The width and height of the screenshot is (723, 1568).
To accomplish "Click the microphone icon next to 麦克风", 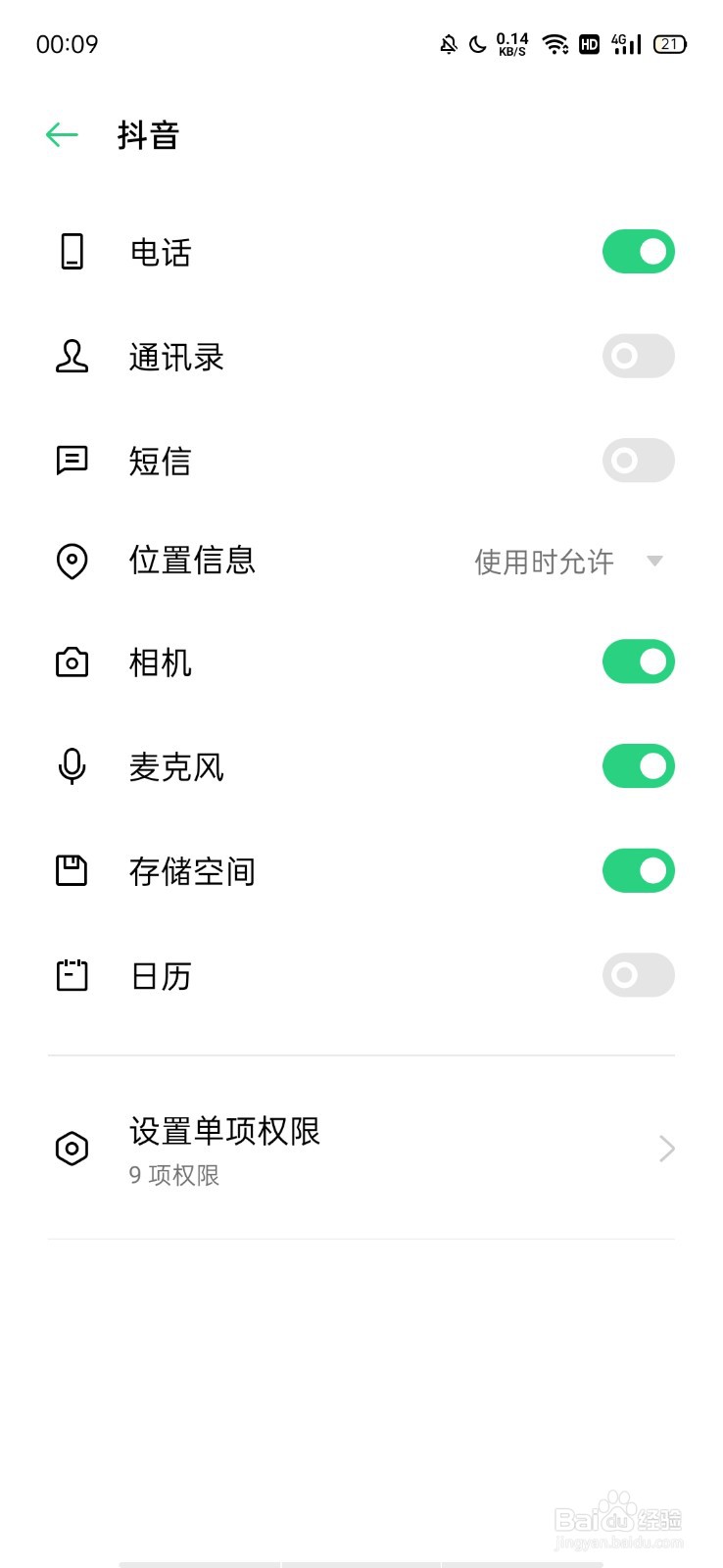I will pyautogui.click(x=71, y=767).
